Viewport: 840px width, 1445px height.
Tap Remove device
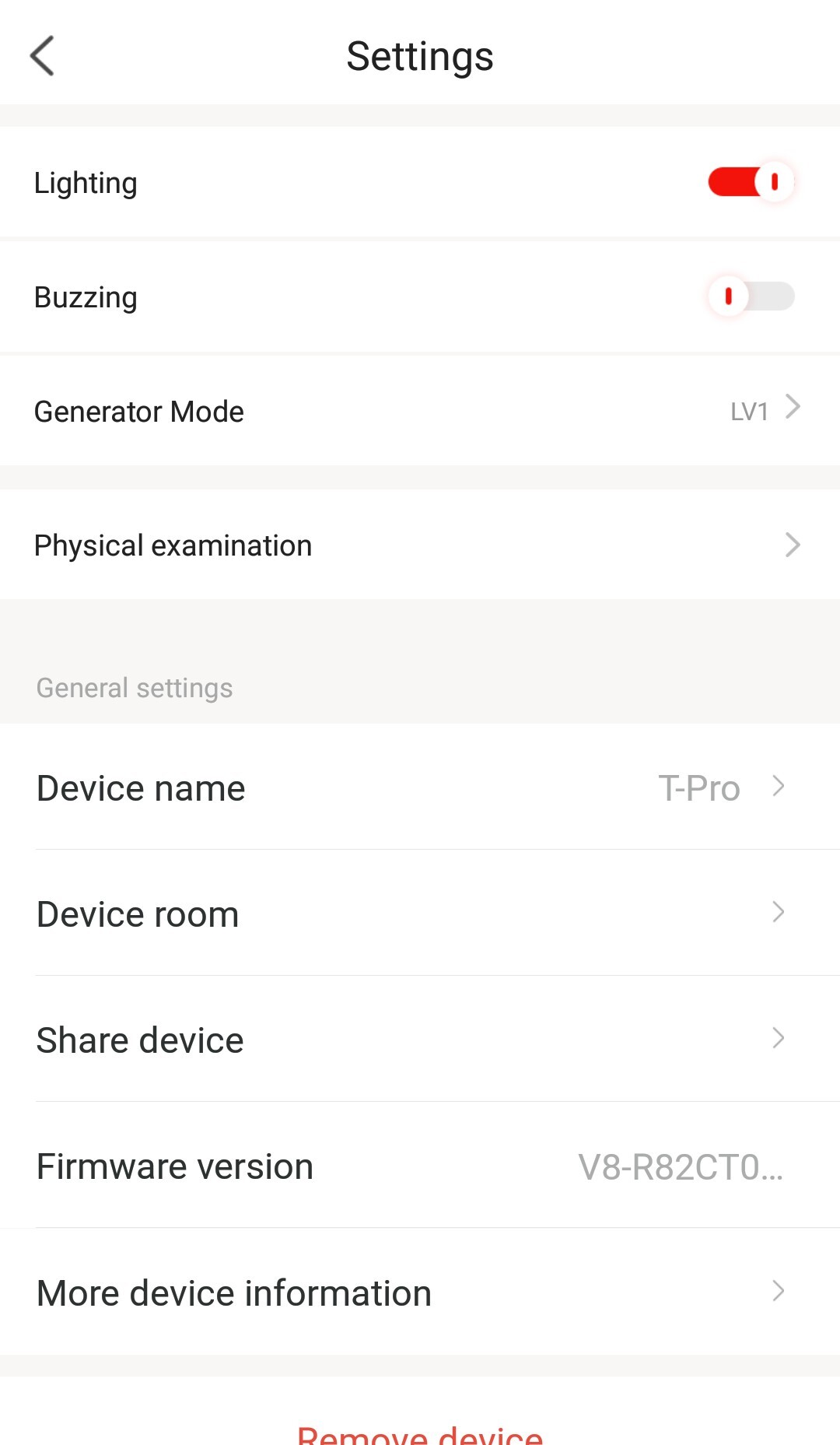click(420, 1433)
